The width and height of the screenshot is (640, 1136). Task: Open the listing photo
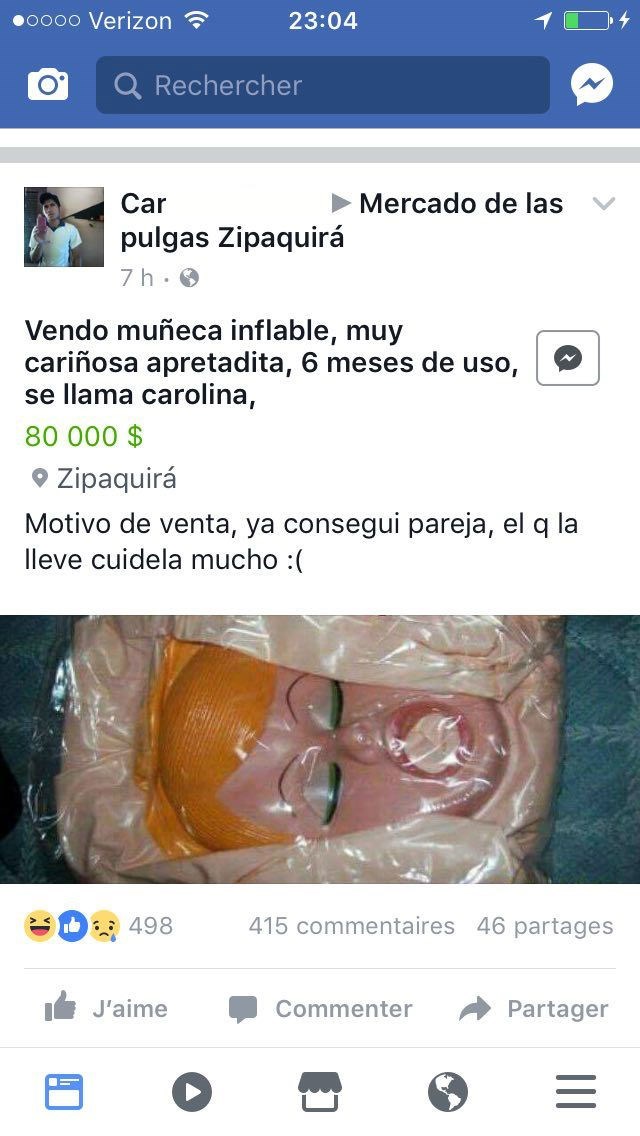[x=320, y=749]
